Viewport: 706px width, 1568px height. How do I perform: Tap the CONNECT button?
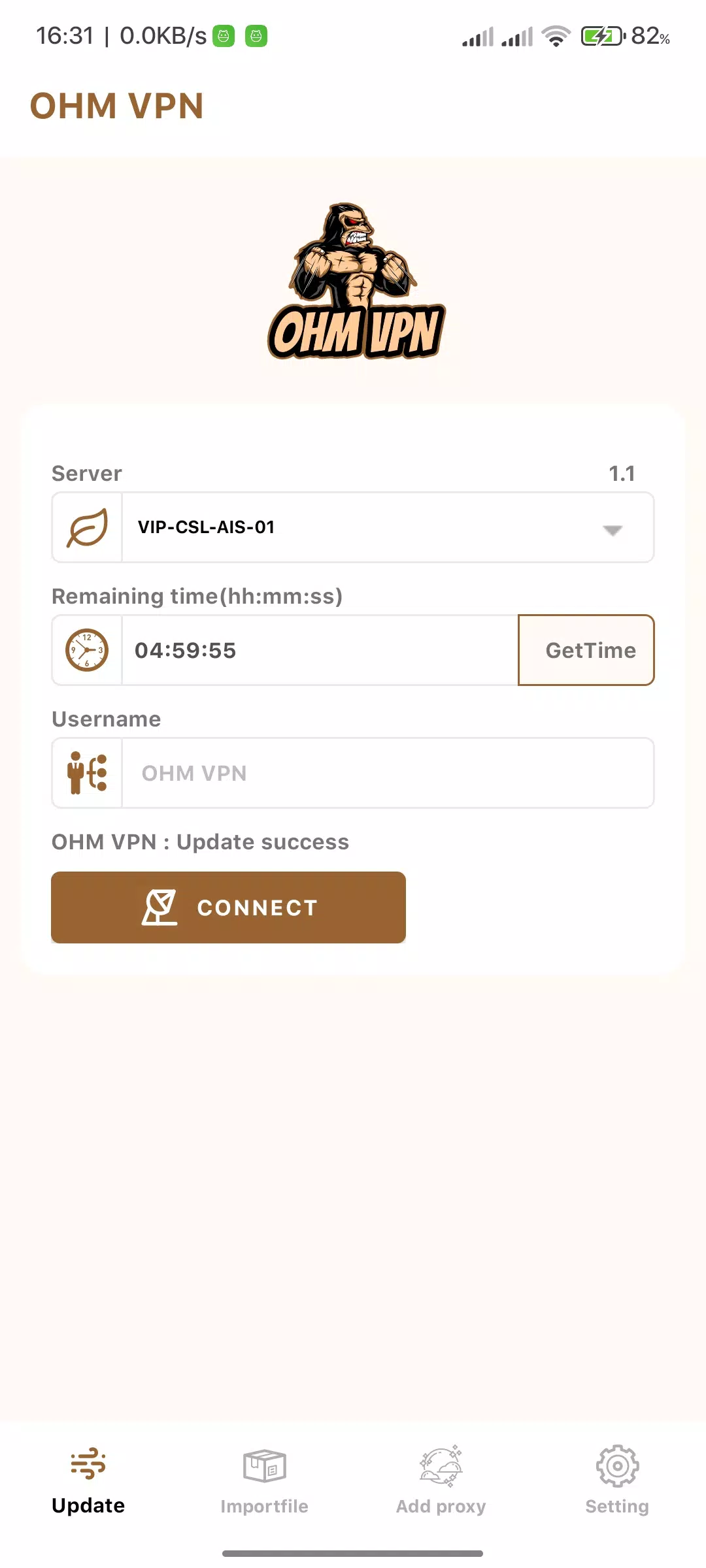click(228, 907)
